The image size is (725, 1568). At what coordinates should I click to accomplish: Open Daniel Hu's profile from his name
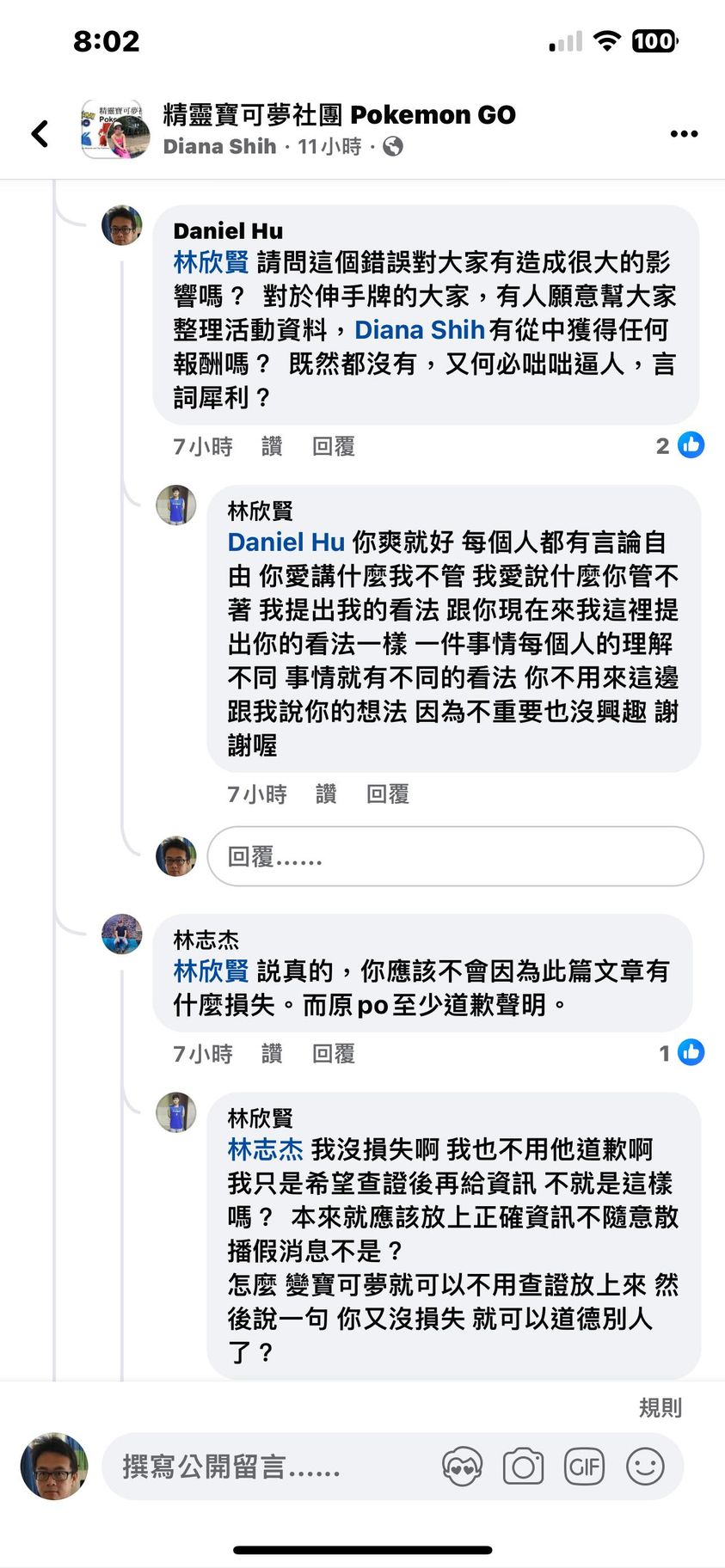228,230
